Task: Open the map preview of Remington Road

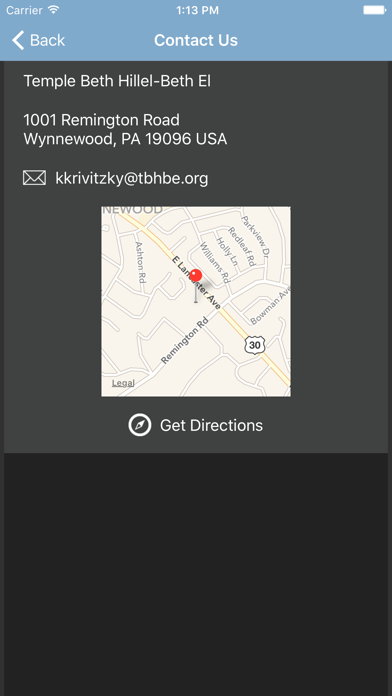Action: tap(196, 301)
